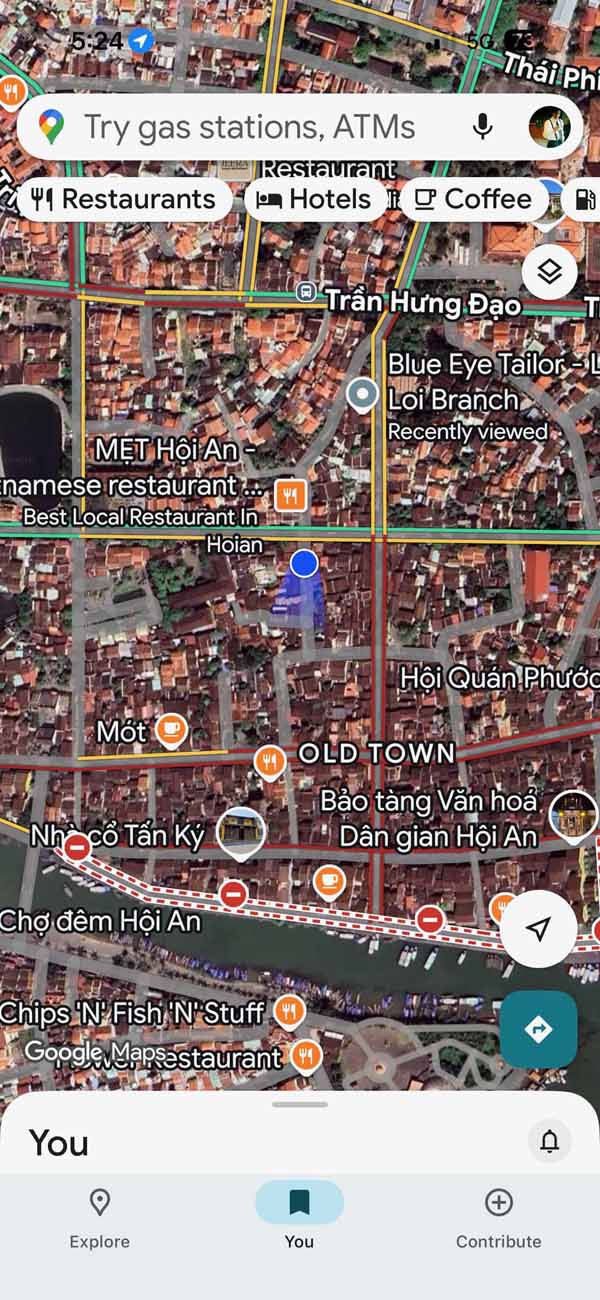
Task: Open Bảo tàng Văn hoá Dân gian pin
Action: click(x=573, y=813)
